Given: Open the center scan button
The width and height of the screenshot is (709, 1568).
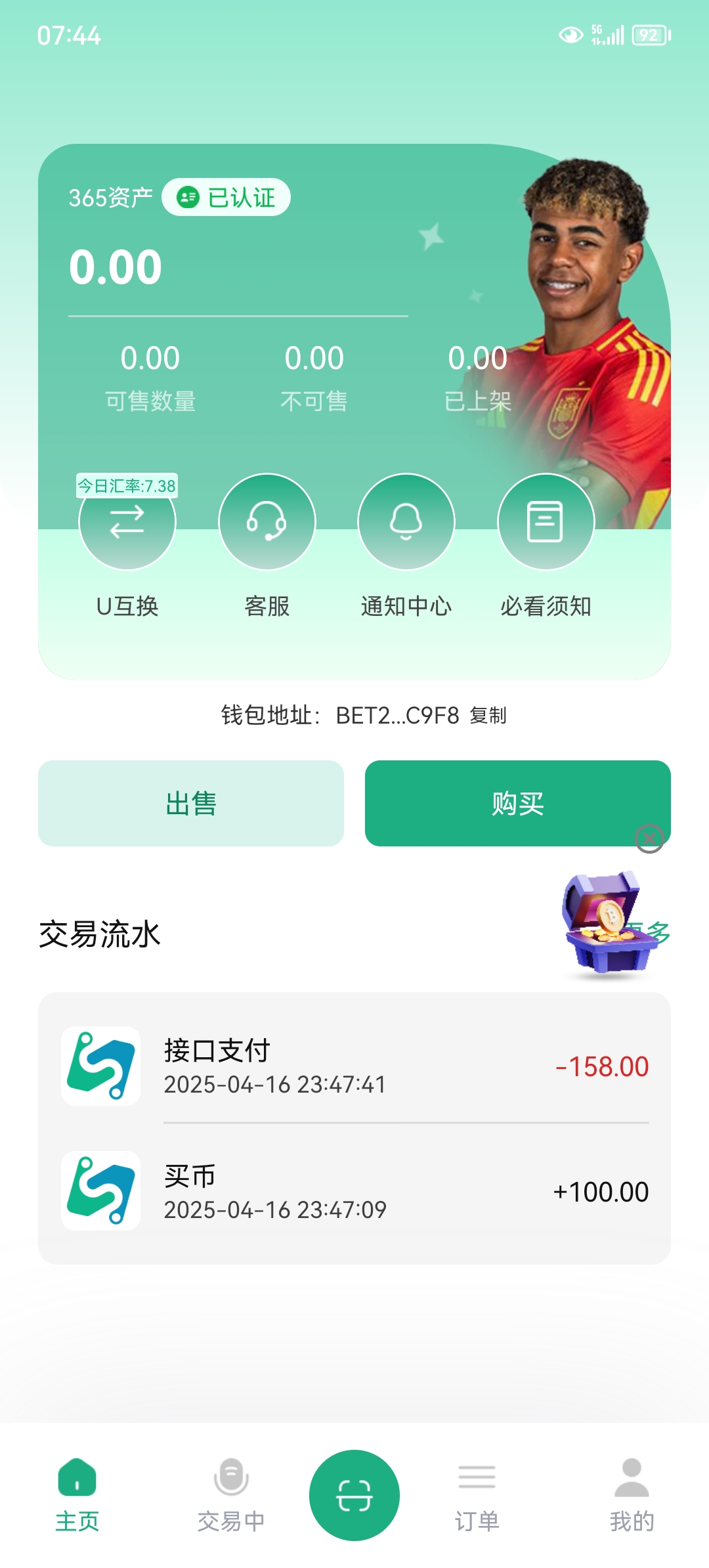Looking at the screenshot, I should [354, 1495].
